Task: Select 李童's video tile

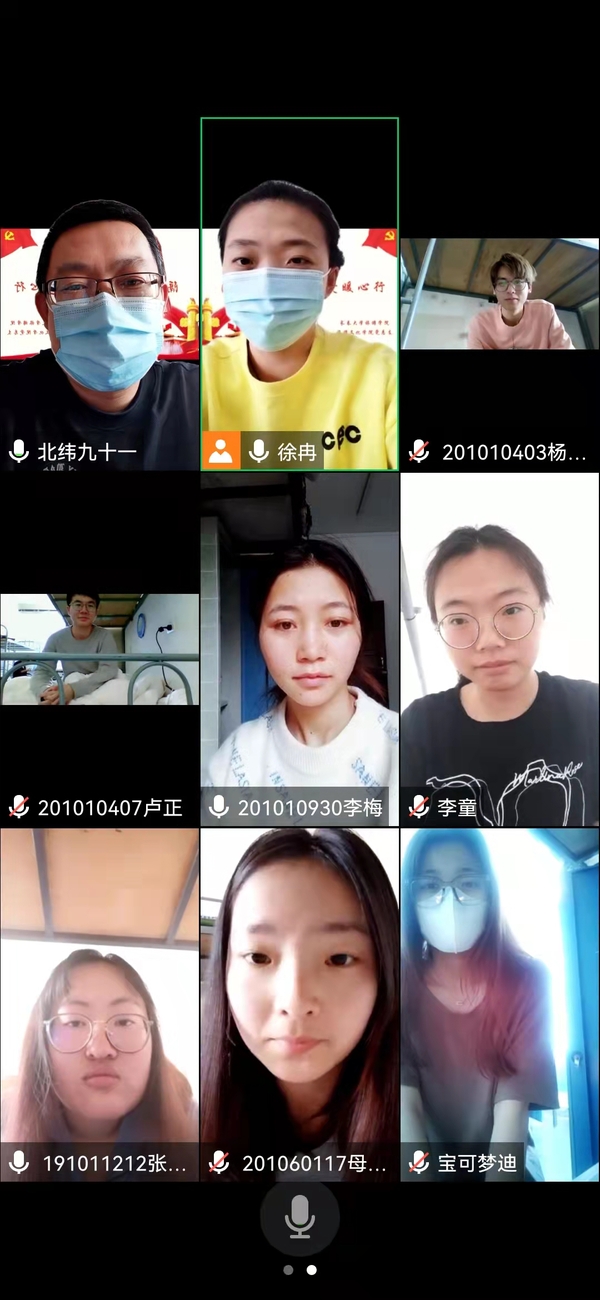Action: 499,650
